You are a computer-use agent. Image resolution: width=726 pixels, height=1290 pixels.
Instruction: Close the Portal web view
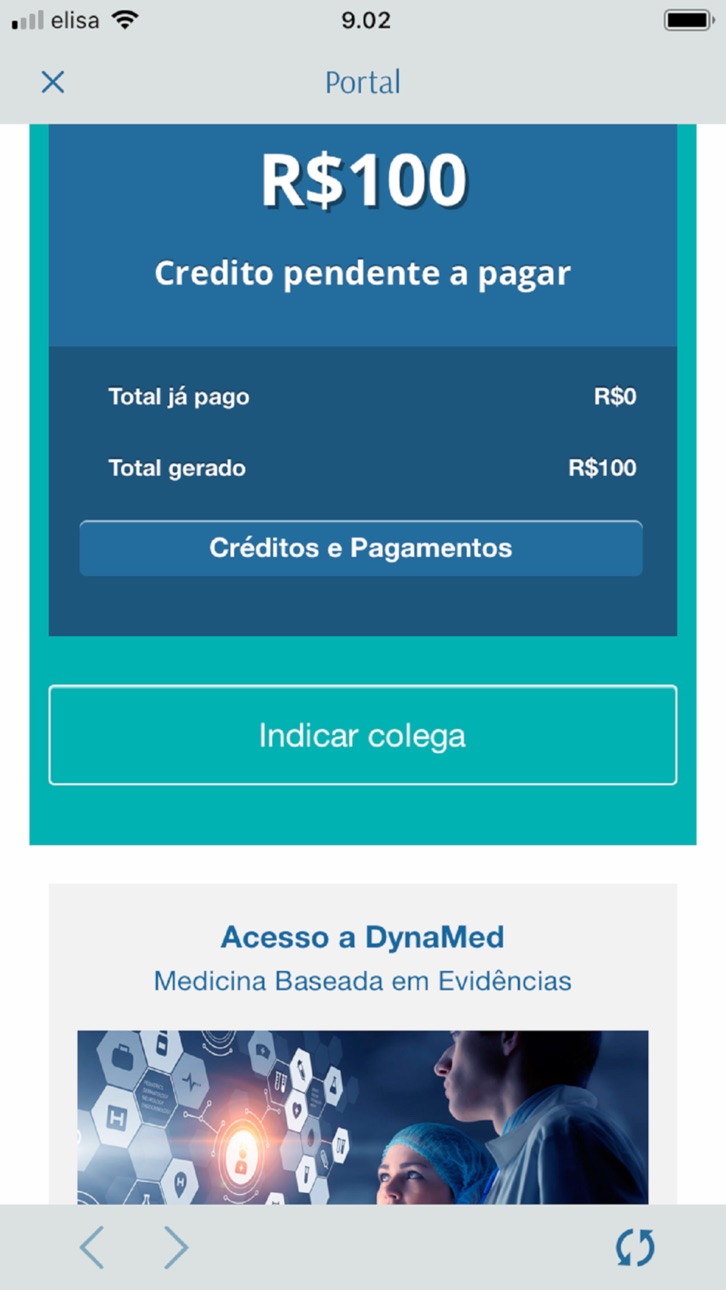coord(53,82)
